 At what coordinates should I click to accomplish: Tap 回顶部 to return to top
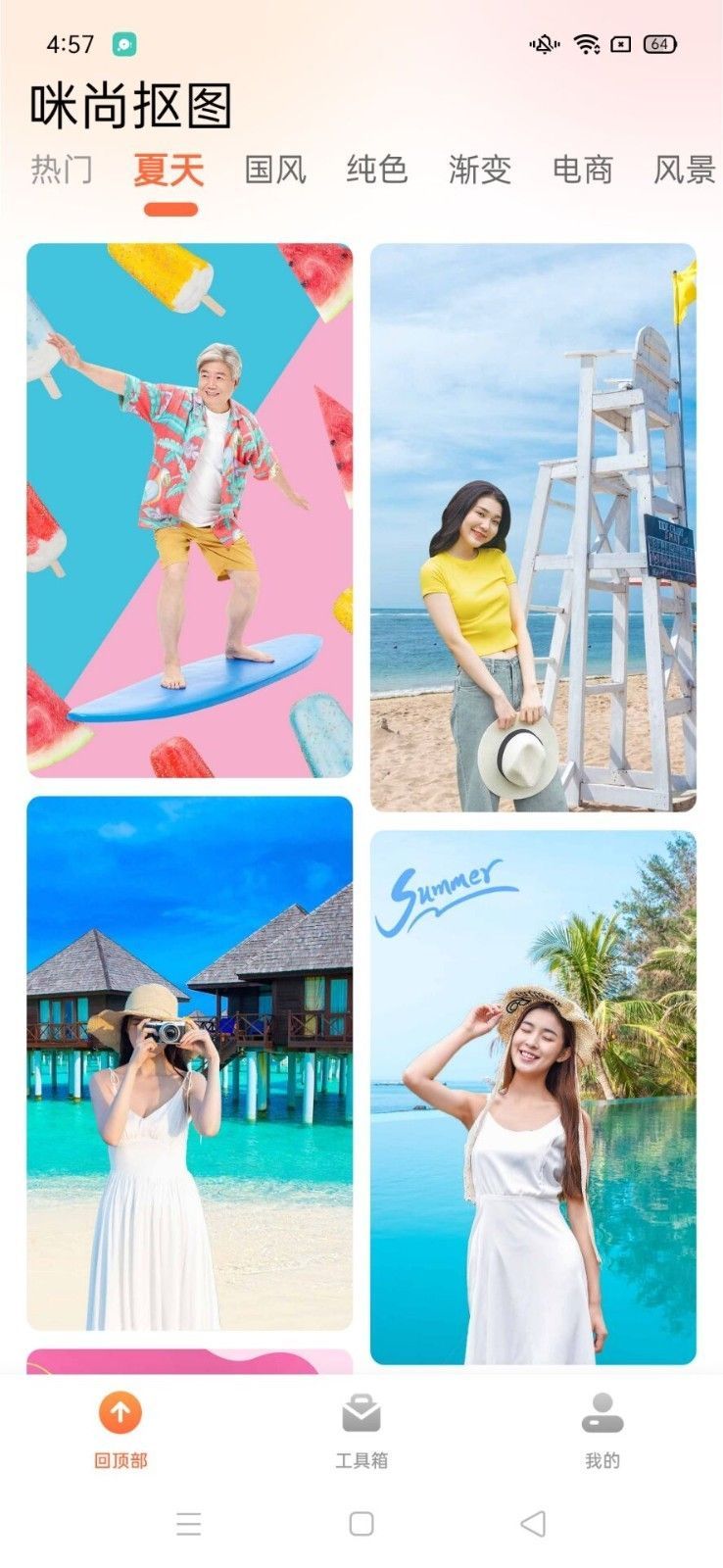pos(120,1429)
